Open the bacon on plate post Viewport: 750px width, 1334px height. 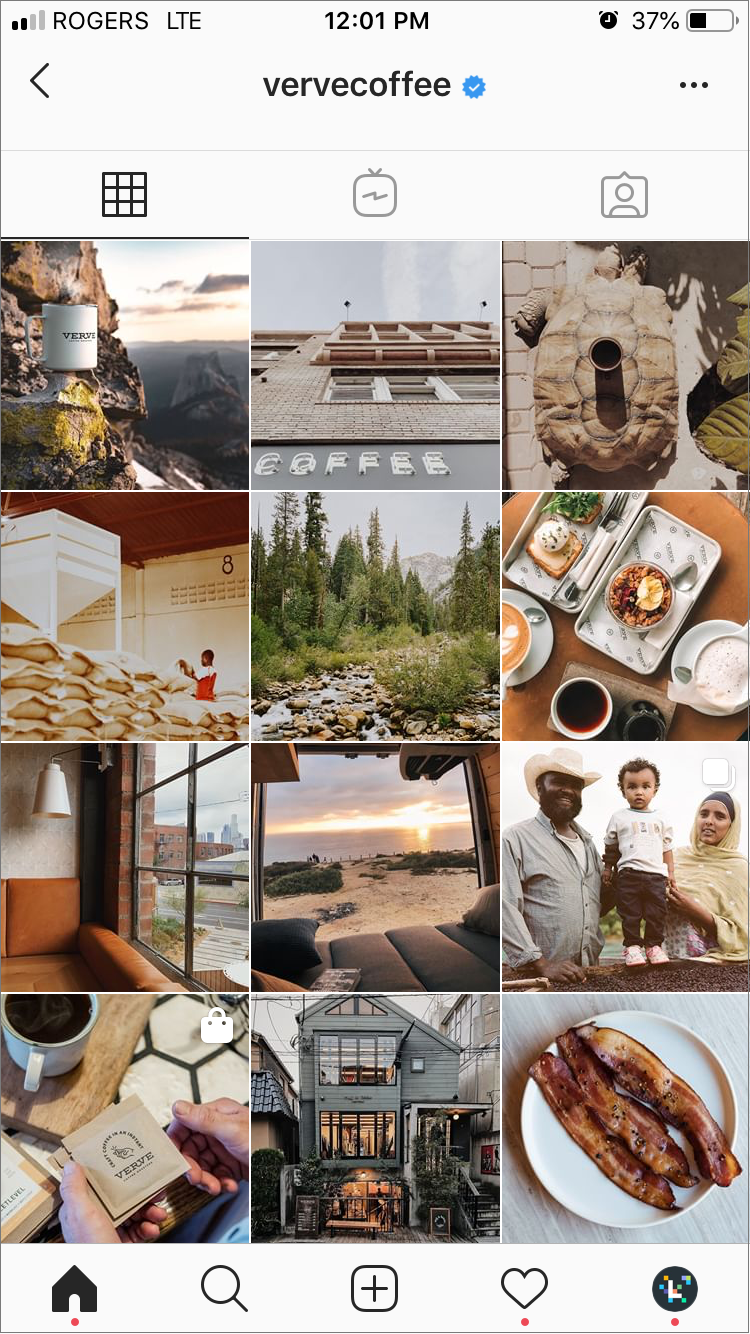(x=626, y=1118)
